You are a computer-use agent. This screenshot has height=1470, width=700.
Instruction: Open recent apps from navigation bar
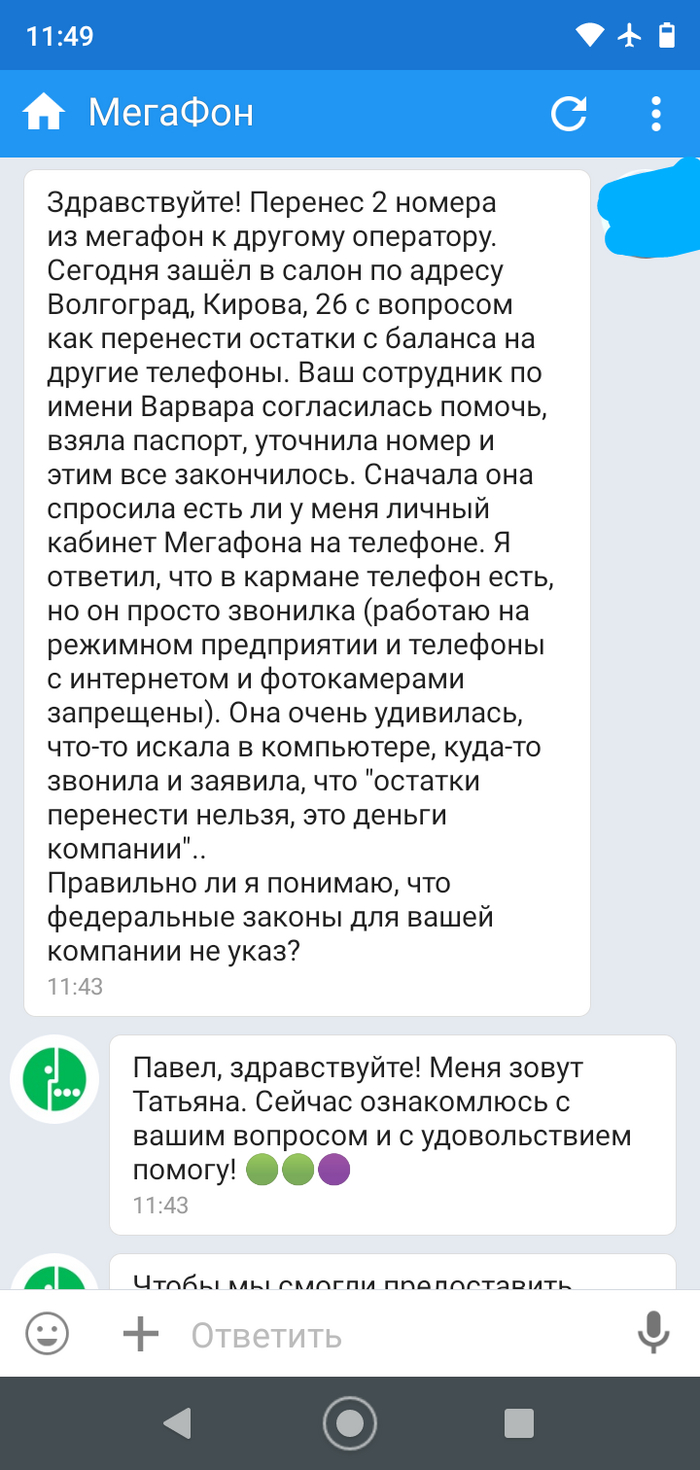(520, 1422)
